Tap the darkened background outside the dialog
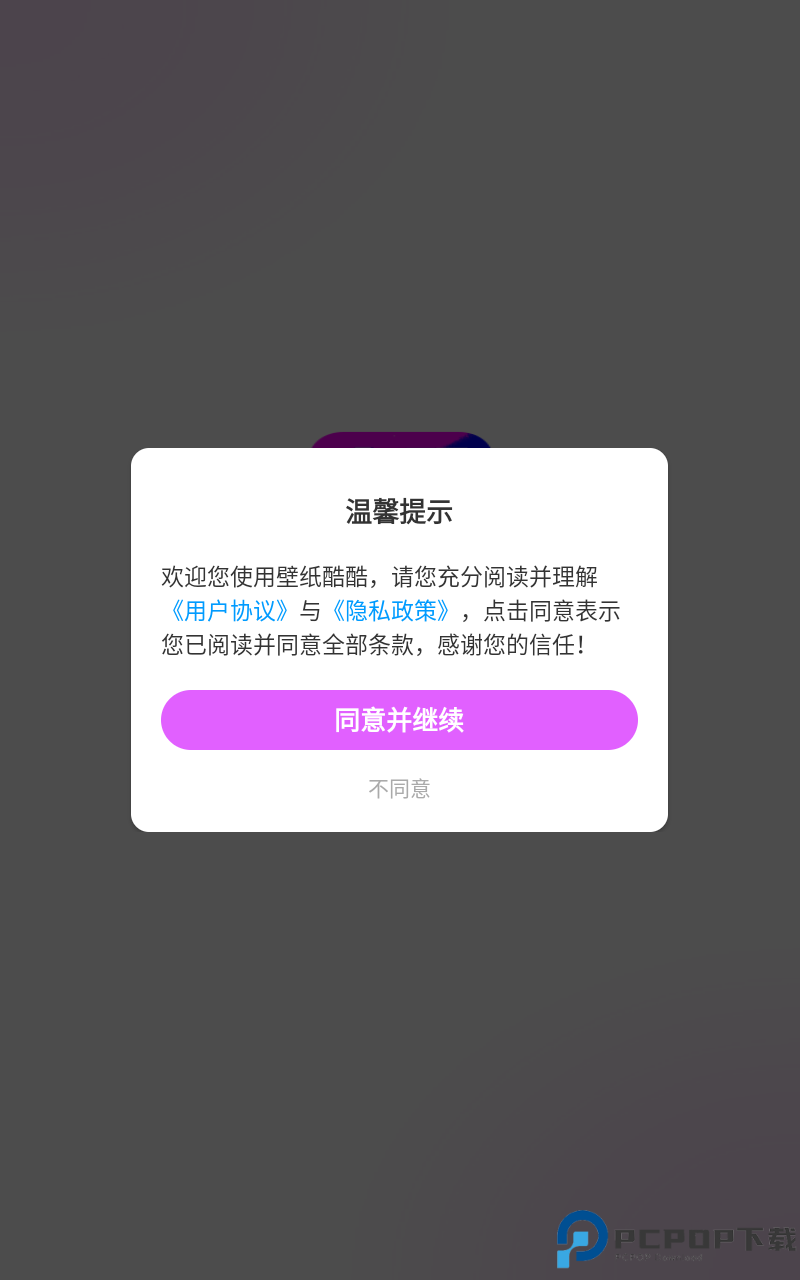This screenshot has height=1280, width=800. (x=400, y=200)
